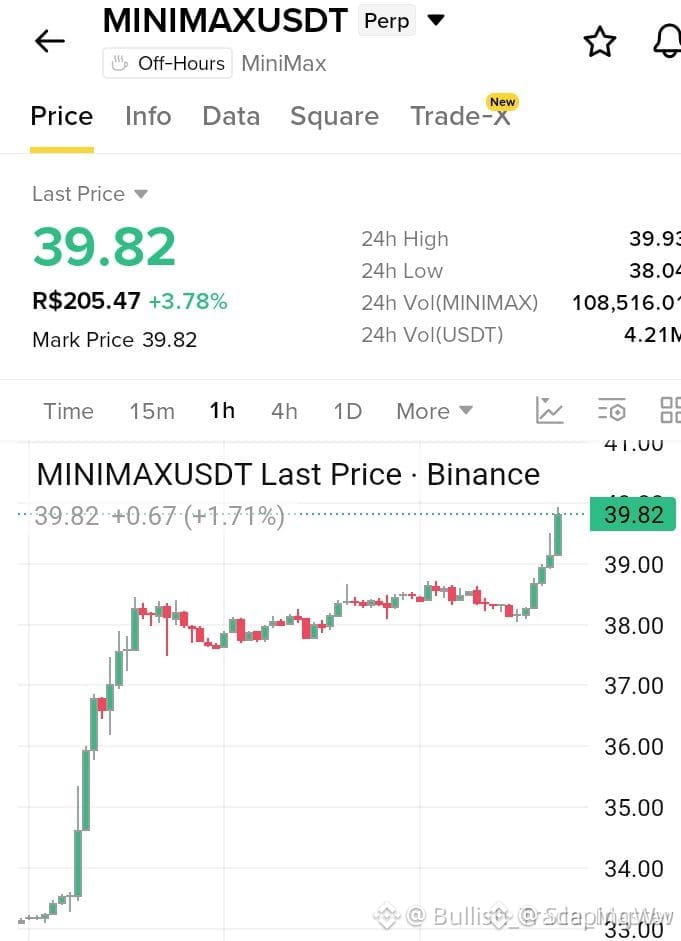
Task: Expand the Last Price dropdown
Action: tap(90, 194)
